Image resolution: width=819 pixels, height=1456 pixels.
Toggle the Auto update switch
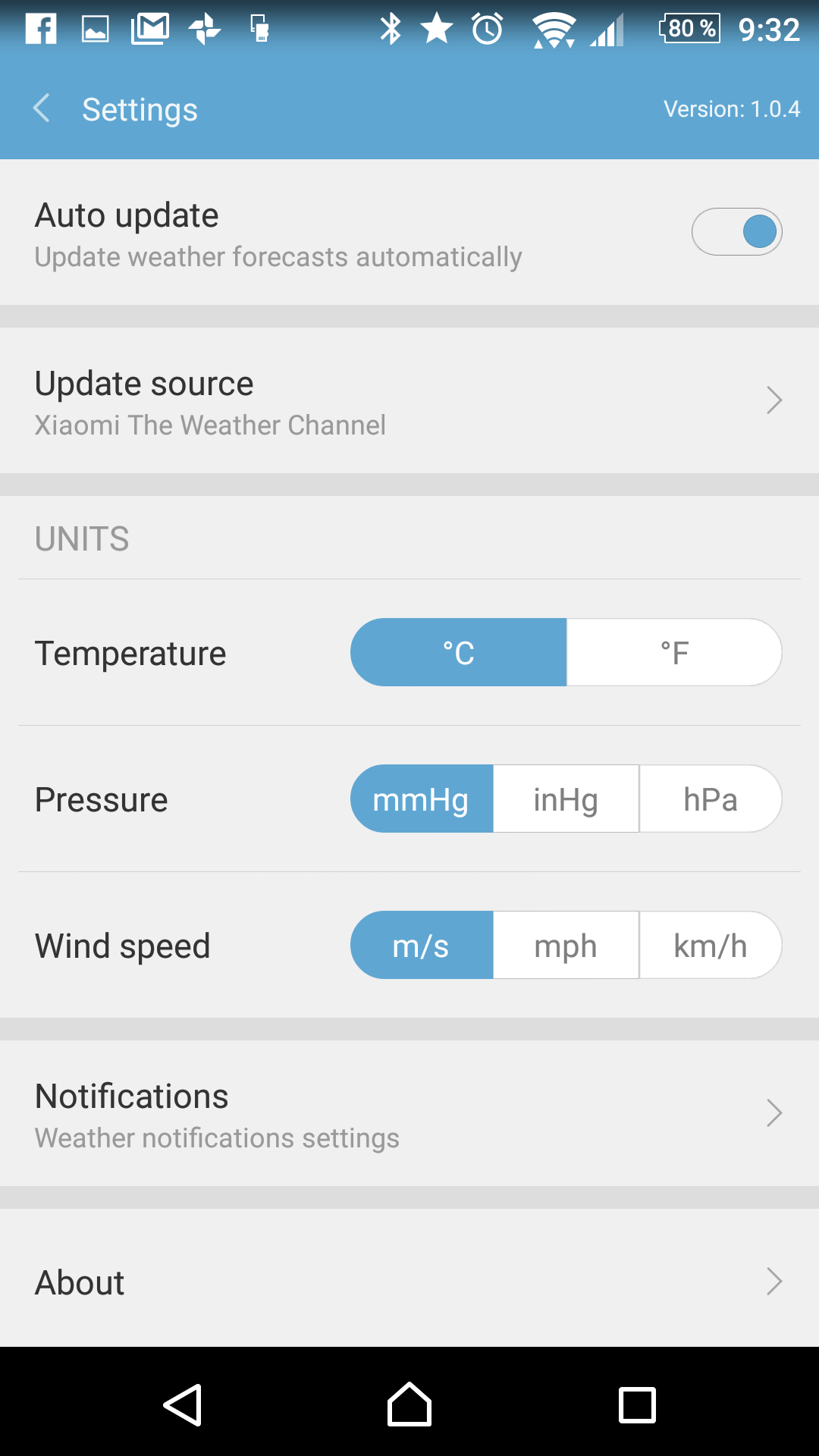pos(736,231)
